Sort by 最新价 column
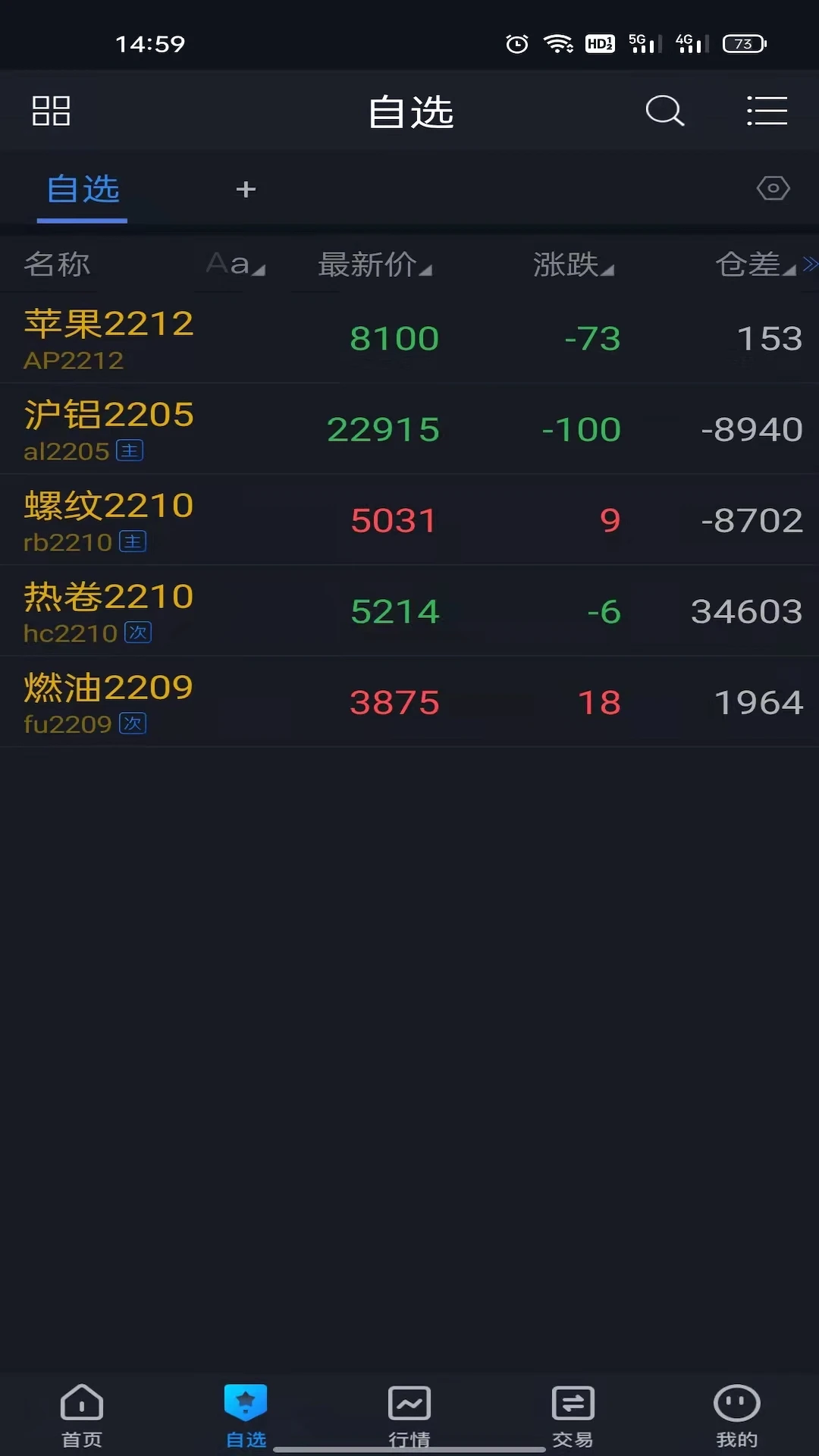This screenshot has width=819, height=1456. point(374,265)
